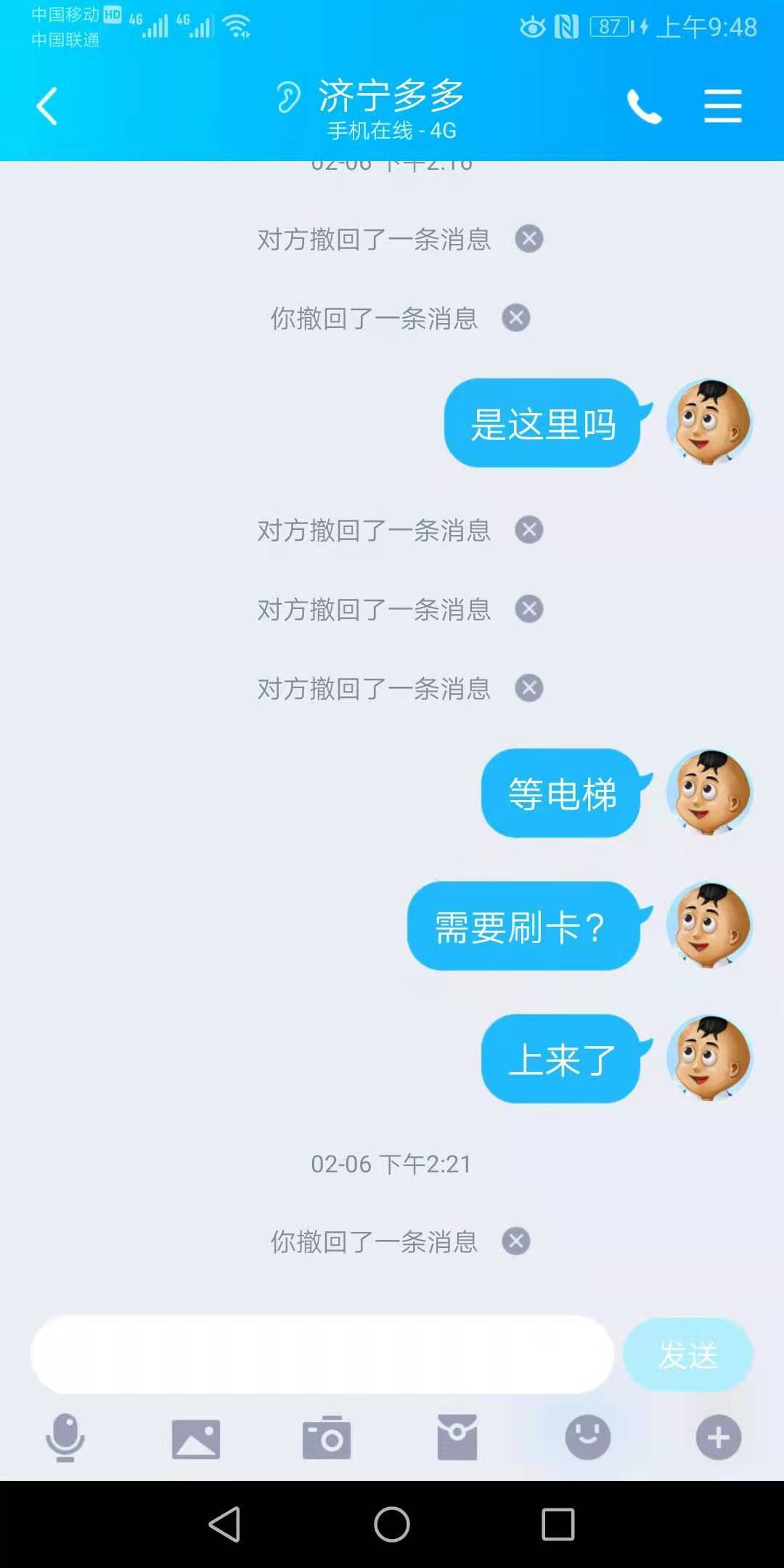The height and width of the screenshot is (1568, 784).
Task: Open the photo gallery picker
Action: point(196,1437)
